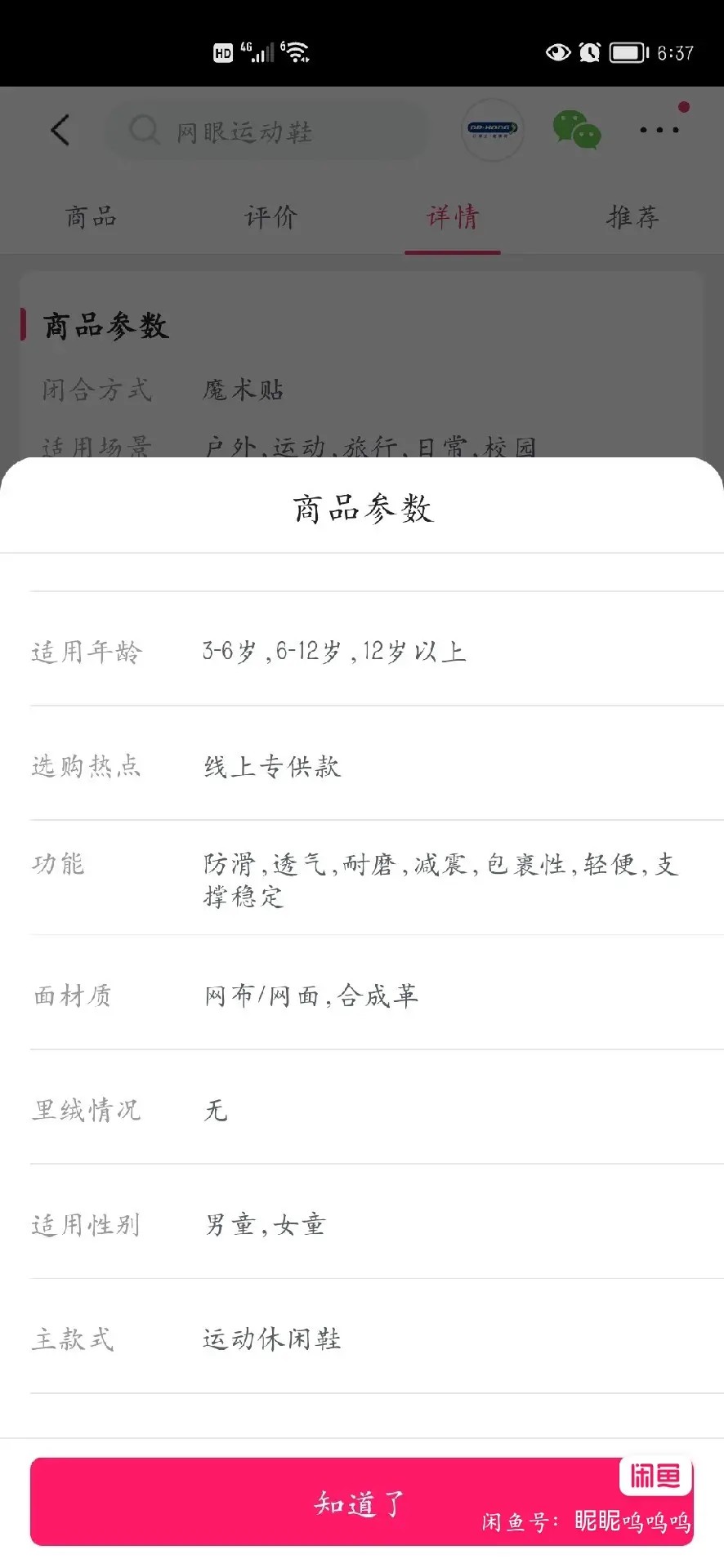
Task: Switch to the 评价 tab
Action: [x=270, y=217]
